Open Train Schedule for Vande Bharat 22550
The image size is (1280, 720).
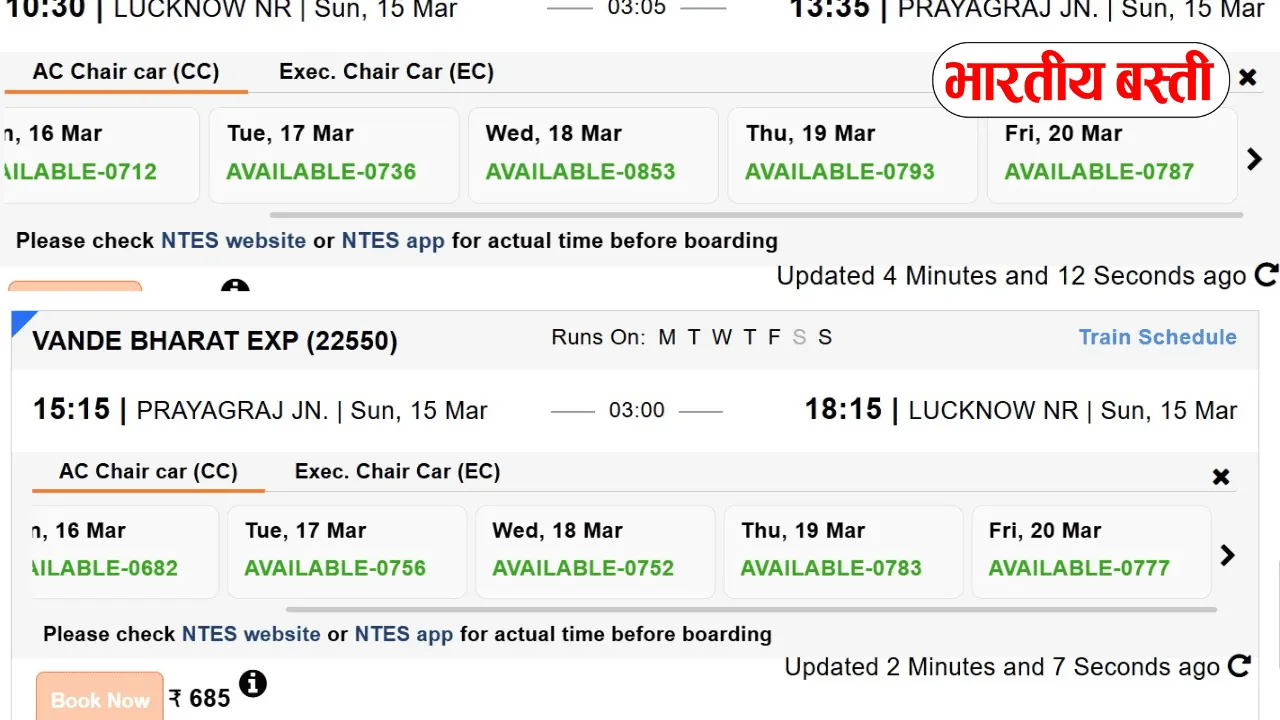[x=1157, y=337]
